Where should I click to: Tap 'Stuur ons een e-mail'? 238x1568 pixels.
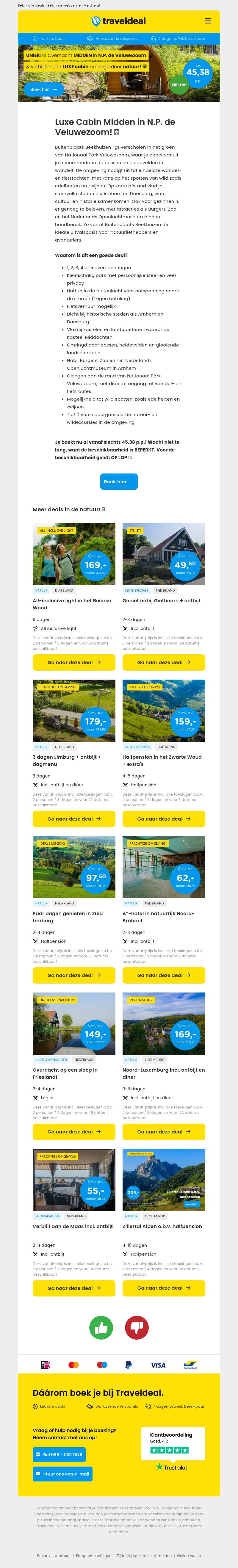(x=63, y=1474)
